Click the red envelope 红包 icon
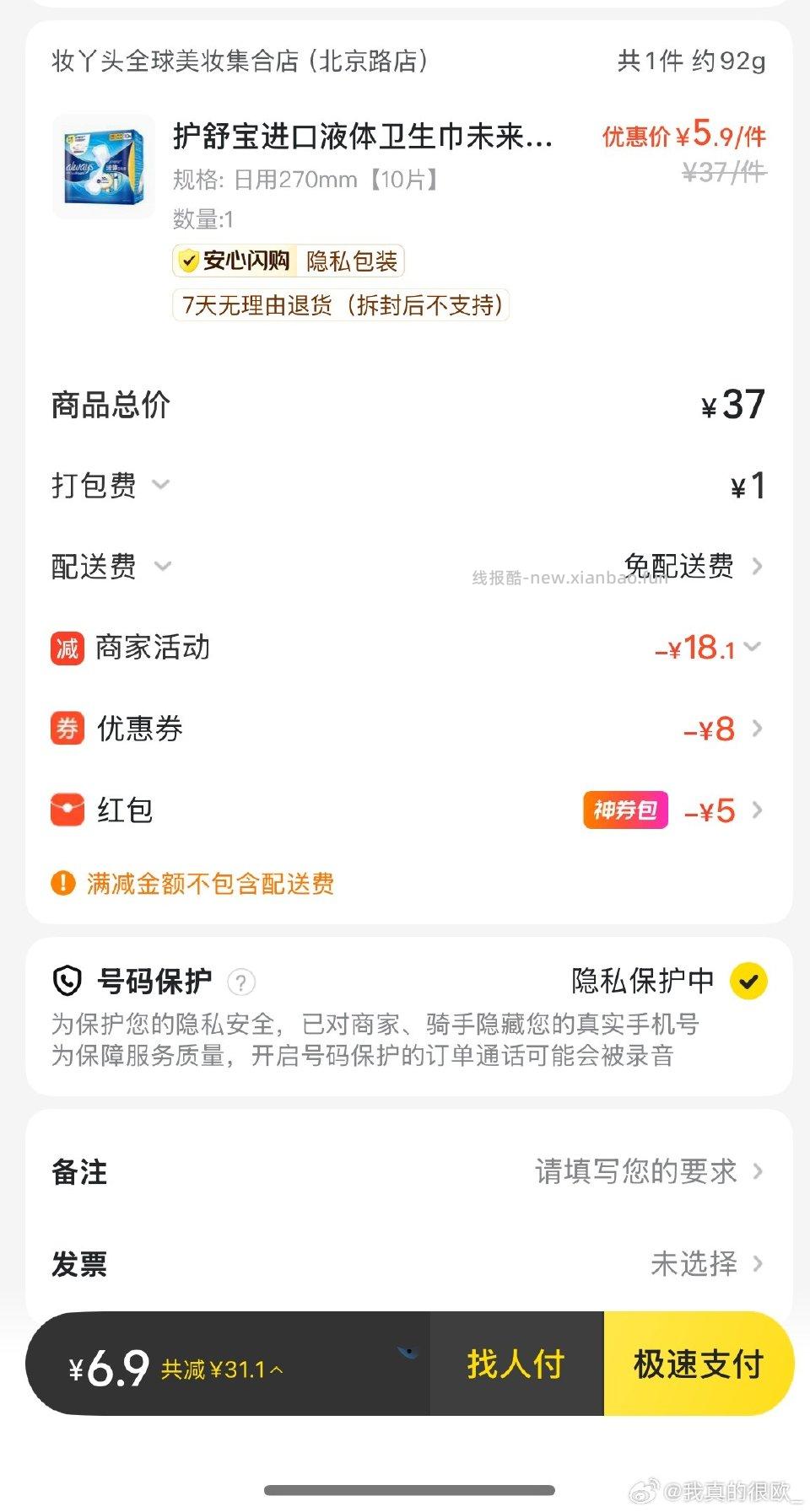The image size is (810, 1512). tap(67, 810)
